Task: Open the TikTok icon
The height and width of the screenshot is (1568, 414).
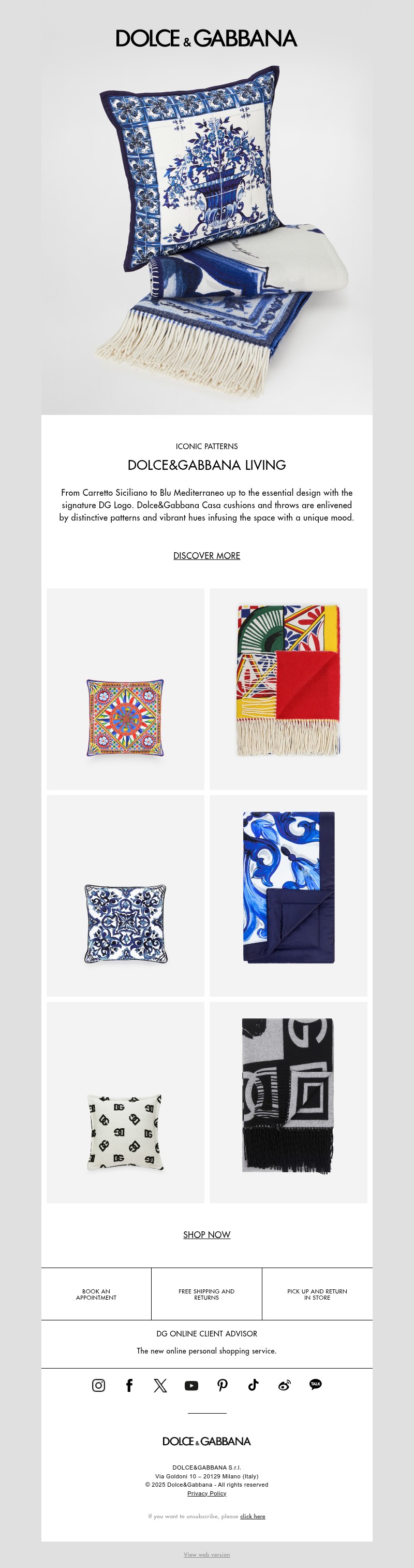Action: [254, 1385]
